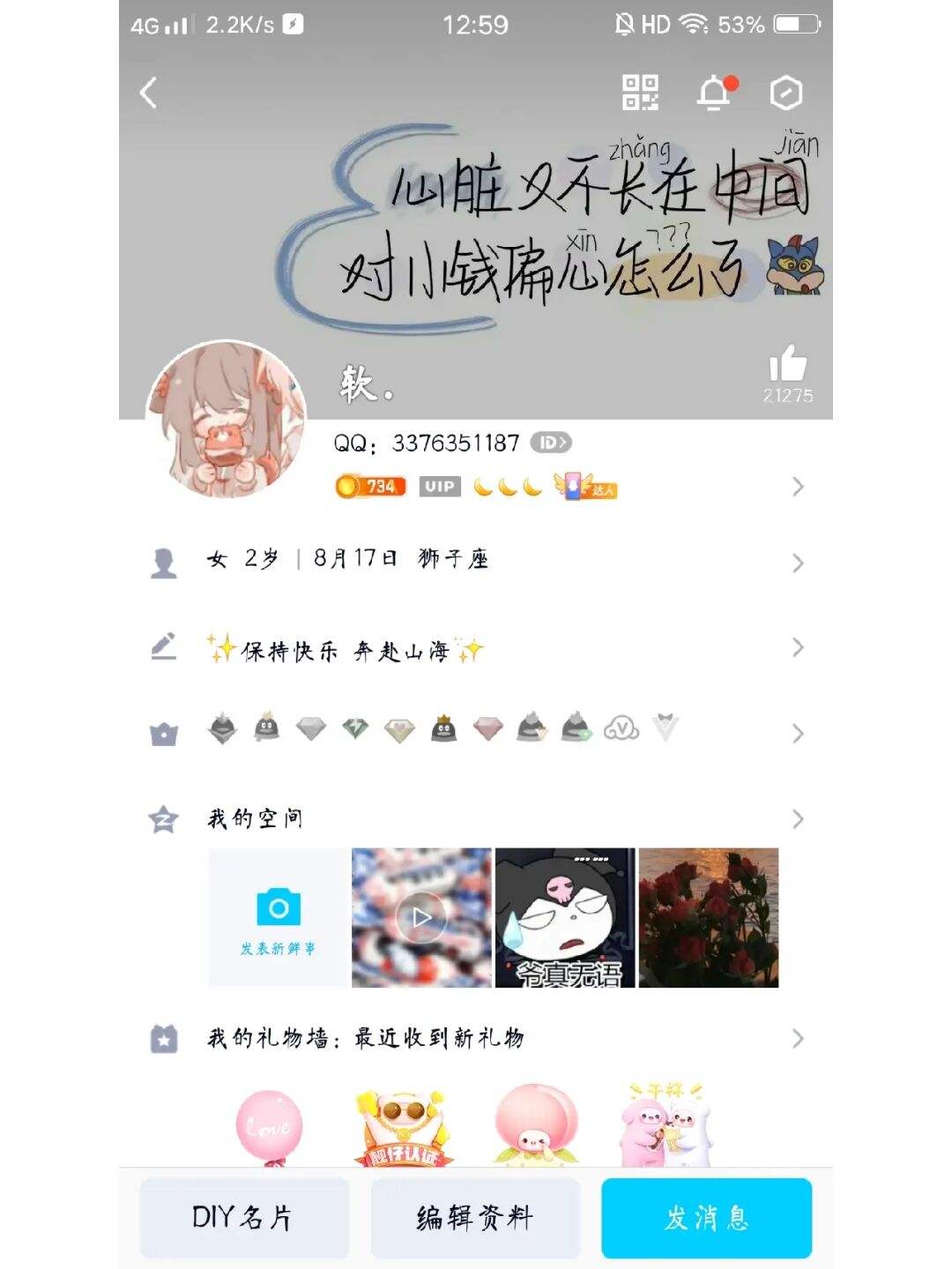Tap 发表新鲜事 camera tile
The width and height of the screenshot is (952, 1269).
[x=279, y=918]
